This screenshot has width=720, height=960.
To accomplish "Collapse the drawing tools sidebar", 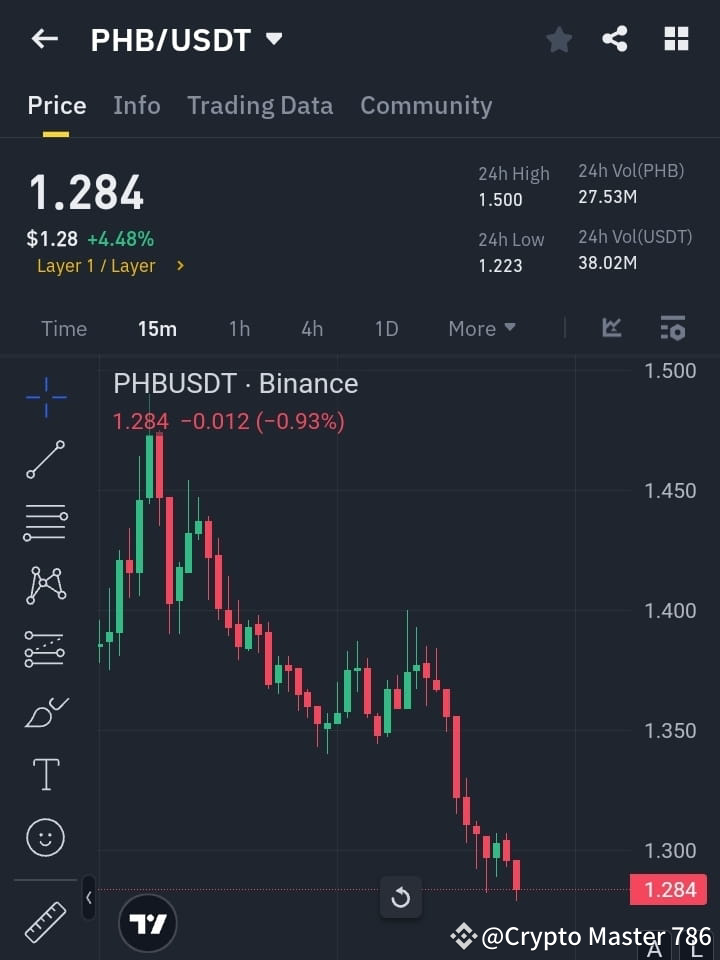I will click(88, 898).
